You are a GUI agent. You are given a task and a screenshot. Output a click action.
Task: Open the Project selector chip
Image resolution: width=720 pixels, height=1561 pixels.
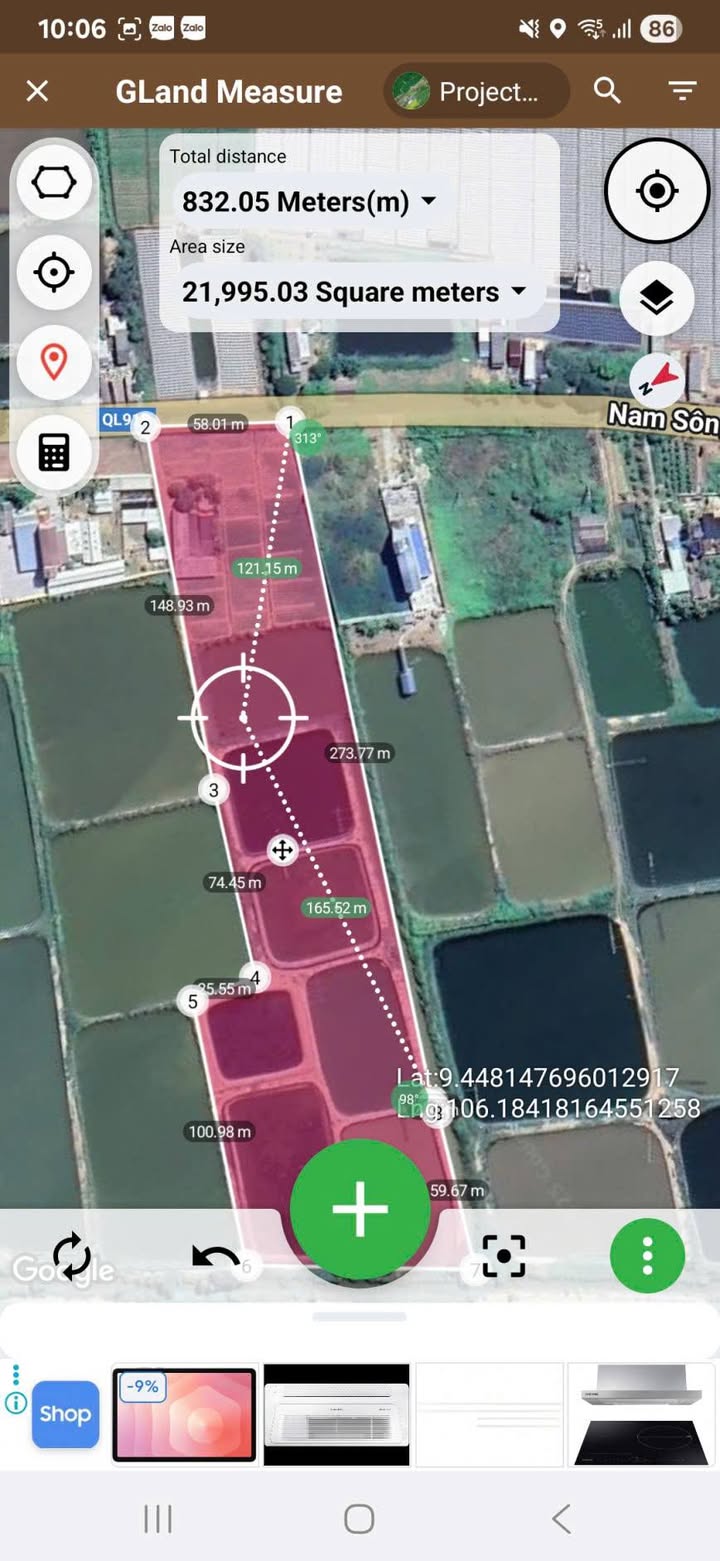click(476, 92)
